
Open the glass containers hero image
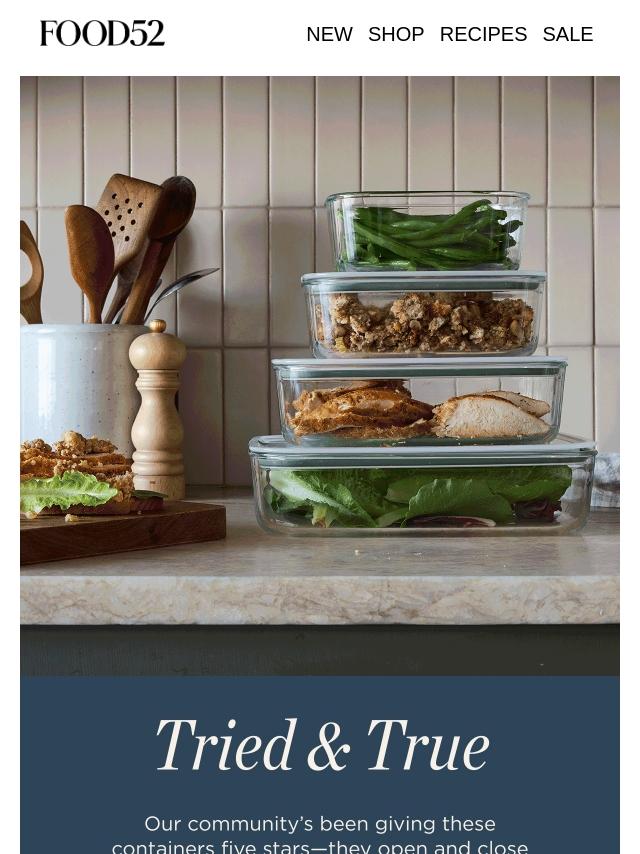[320, 375]
